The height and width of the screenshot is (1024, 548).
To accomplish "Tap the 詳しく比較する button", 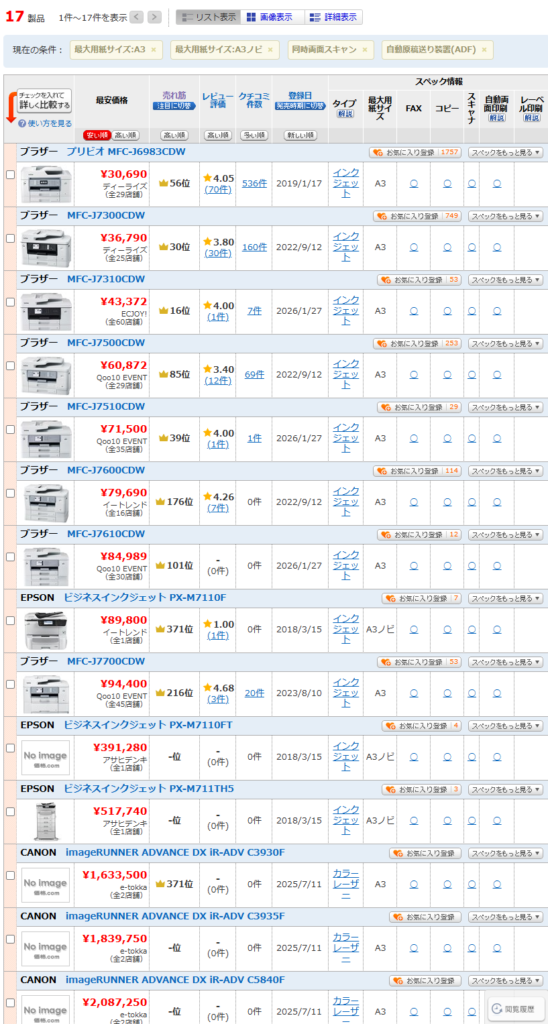I will [44, 101].
